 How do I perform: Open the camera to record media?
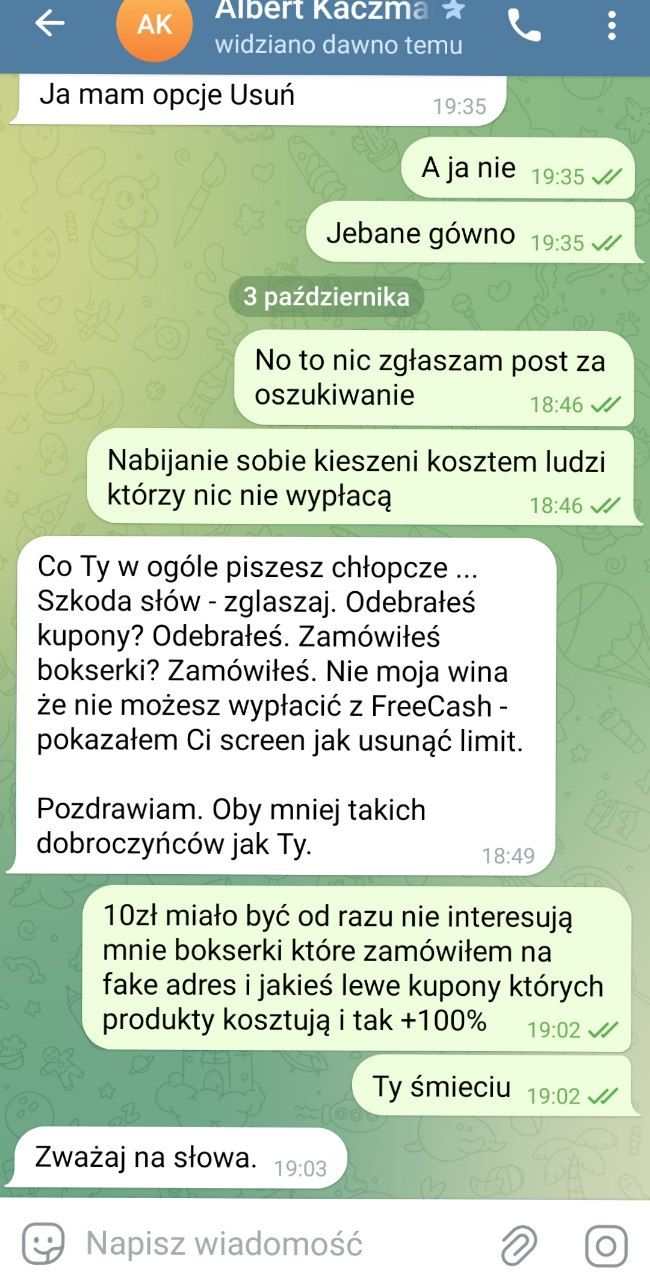point(605,1245)
